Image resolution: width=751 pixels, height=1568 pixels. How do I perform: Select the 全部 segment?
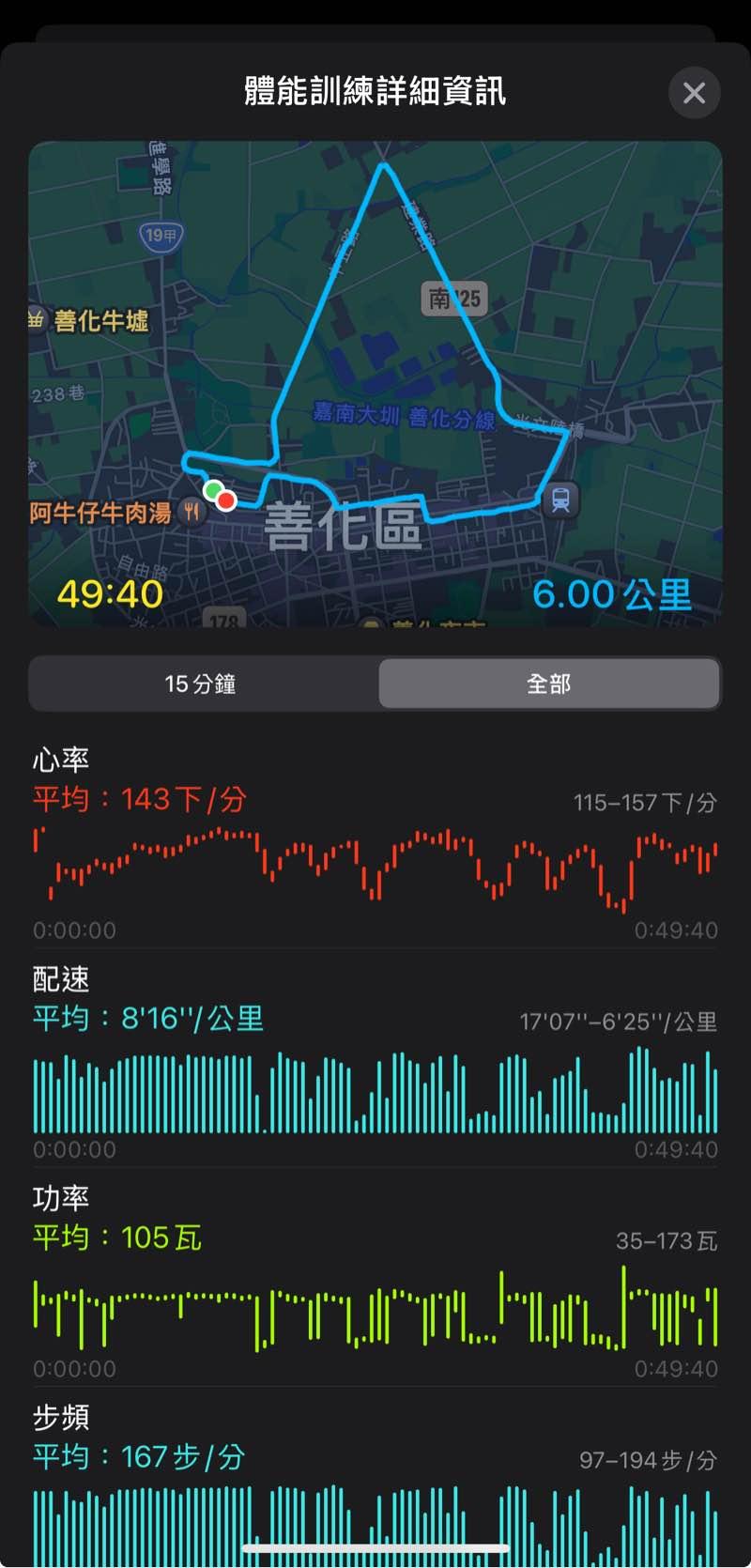(x=549, y=684)
